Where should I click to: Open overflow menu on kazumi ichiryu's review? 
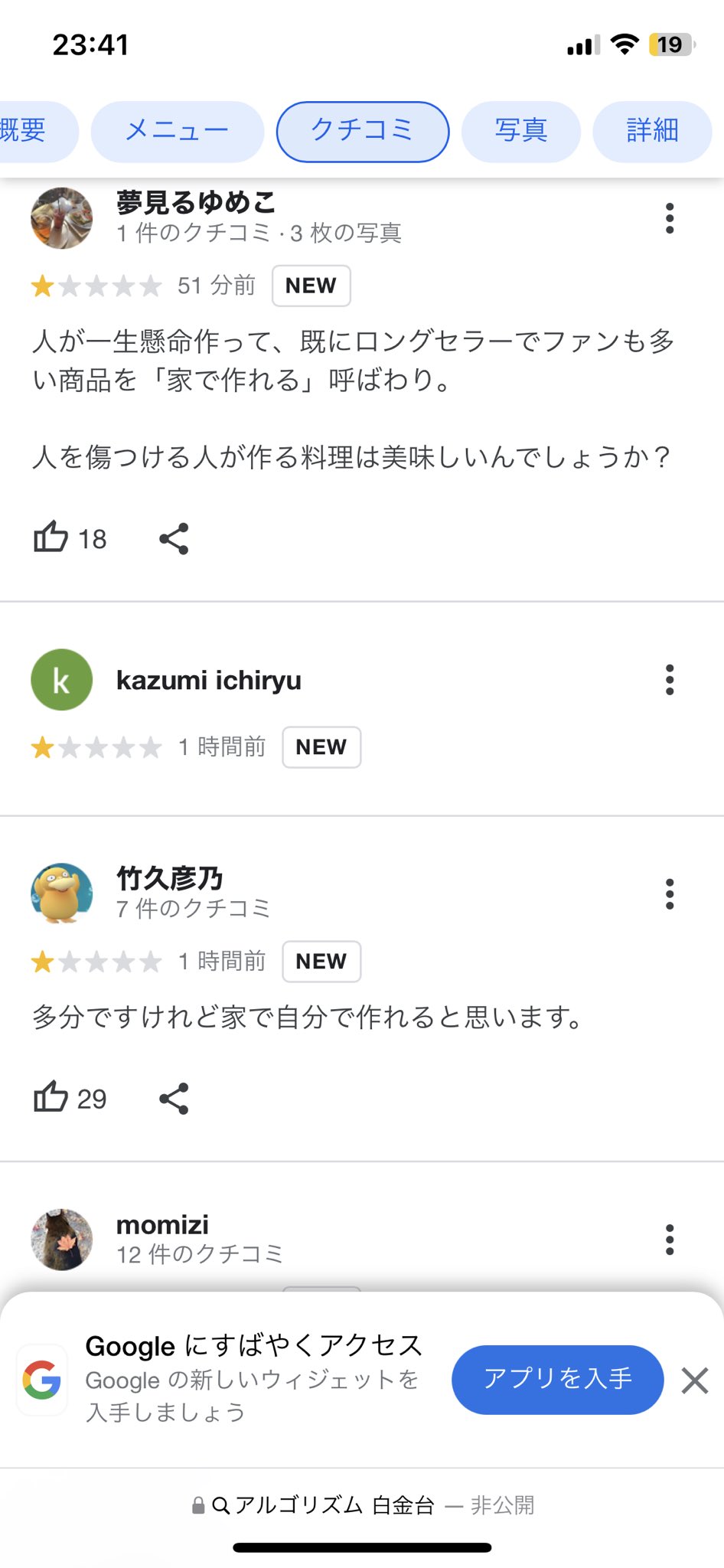670,680
